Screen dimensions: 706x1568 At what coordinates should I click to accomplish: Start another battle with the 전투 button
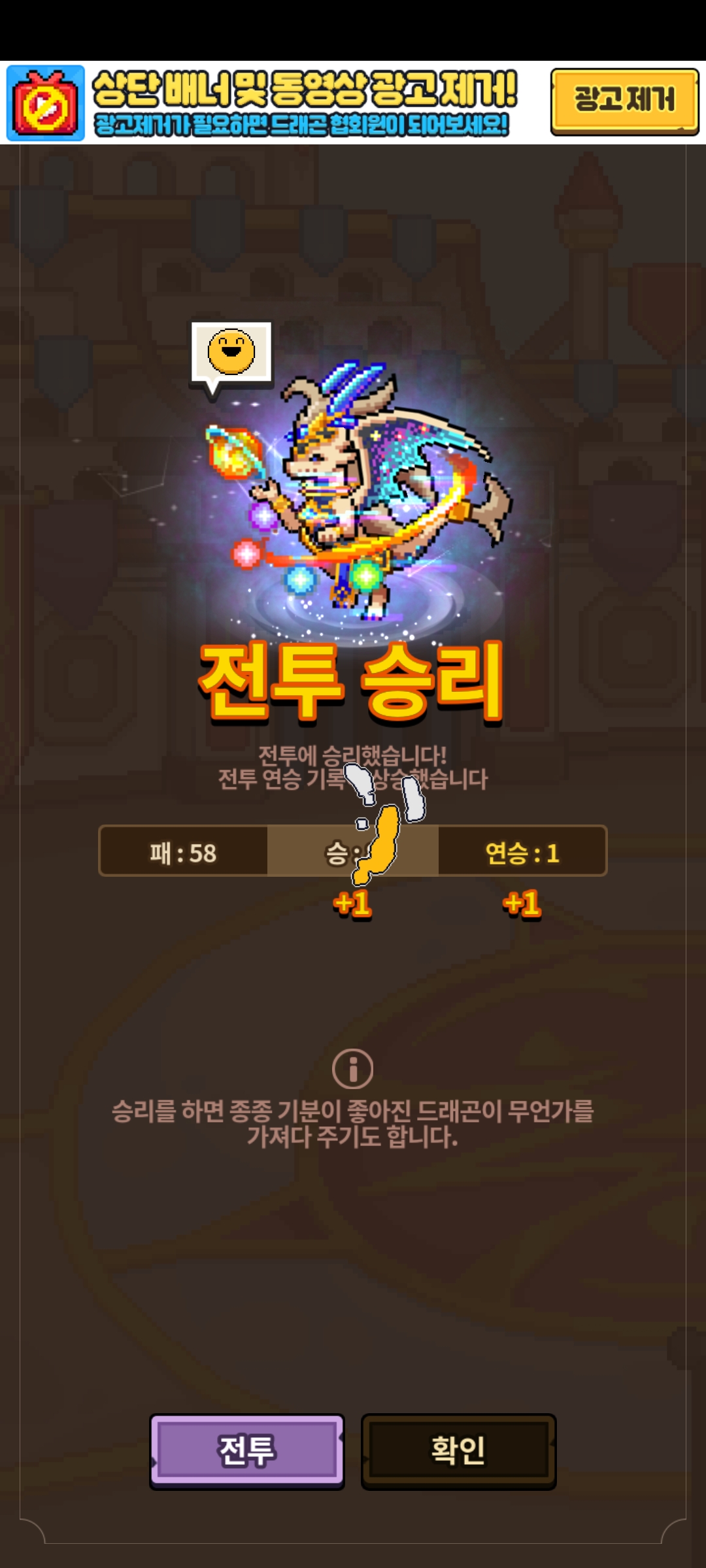(247, 1450)
